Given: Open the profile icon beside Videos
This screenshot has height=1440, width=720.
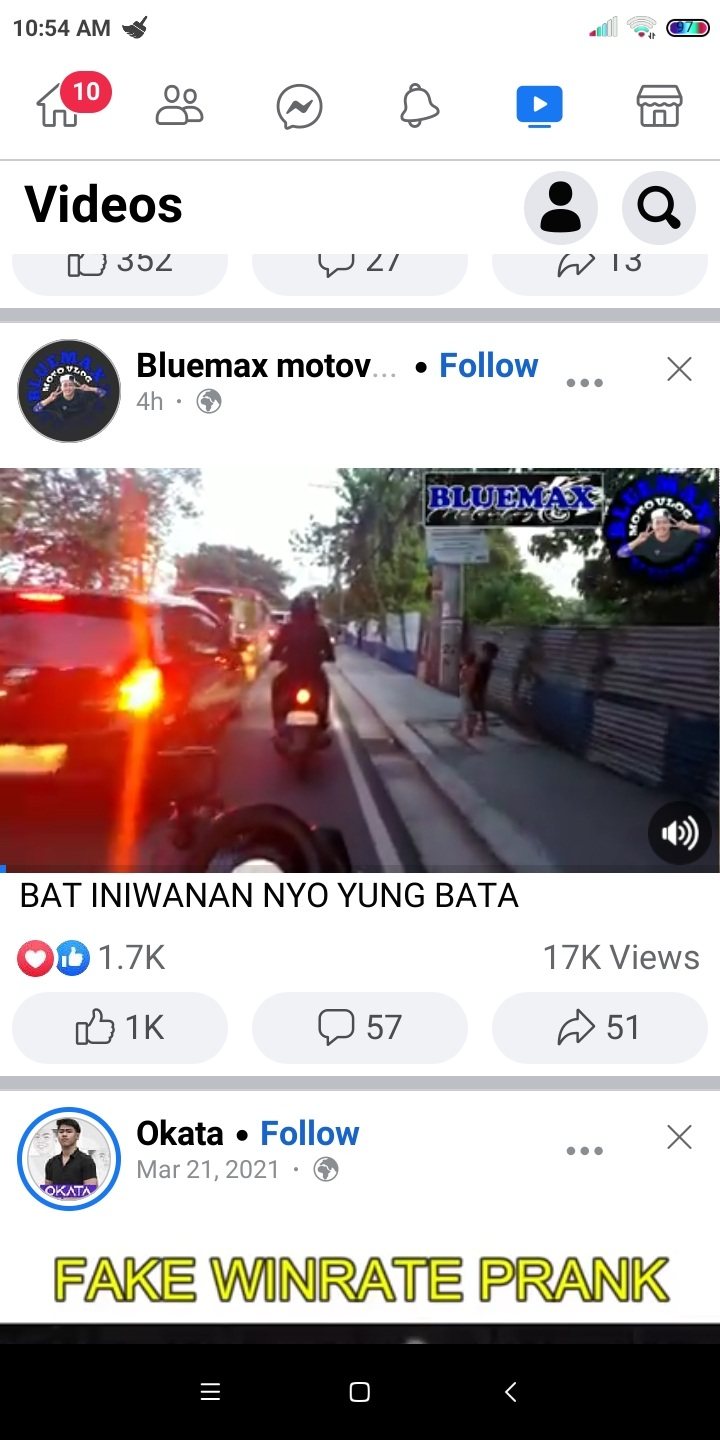Looking at the screenshot, I should (x=561, y=208).
